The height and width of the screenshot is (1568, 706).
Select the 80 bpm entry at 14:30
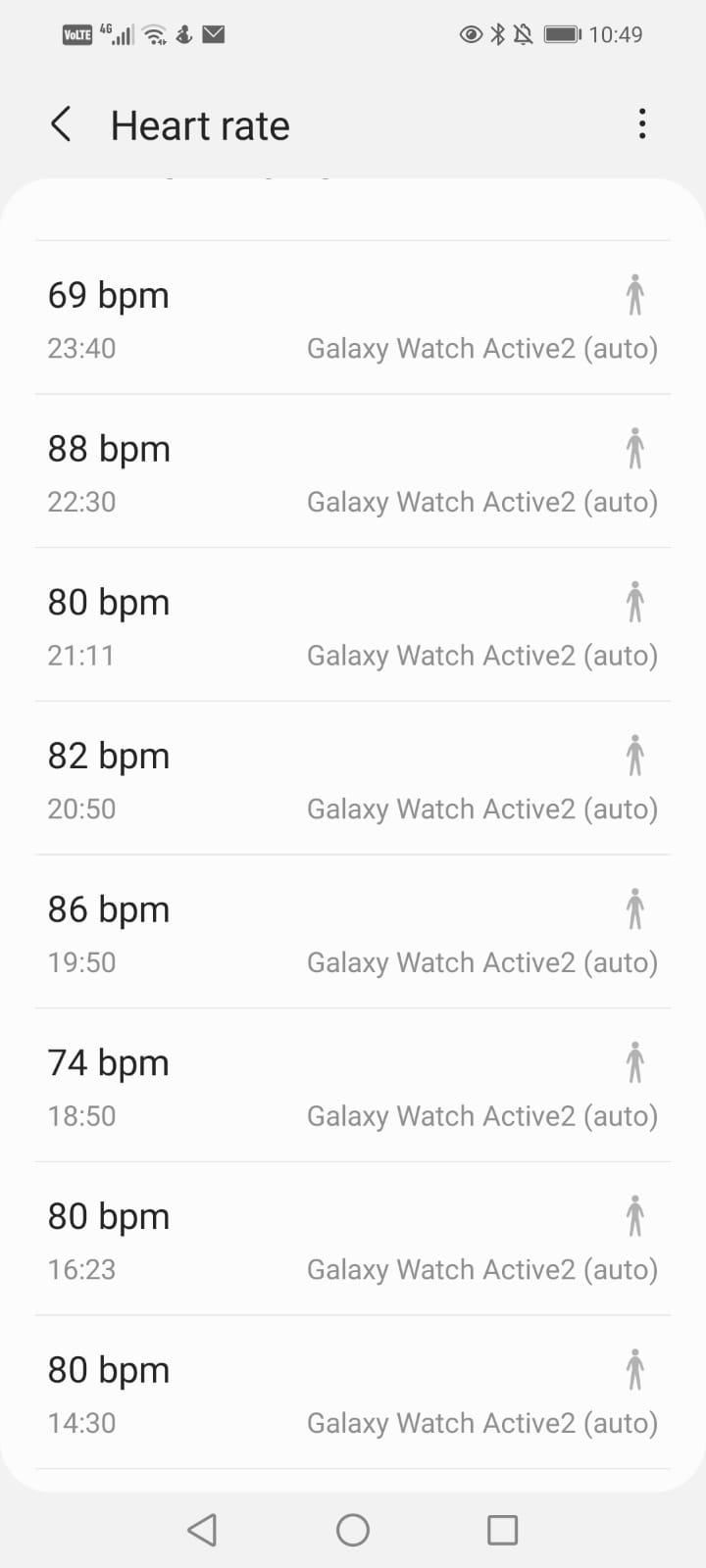pyautogui.click(x=353, y=1395)
